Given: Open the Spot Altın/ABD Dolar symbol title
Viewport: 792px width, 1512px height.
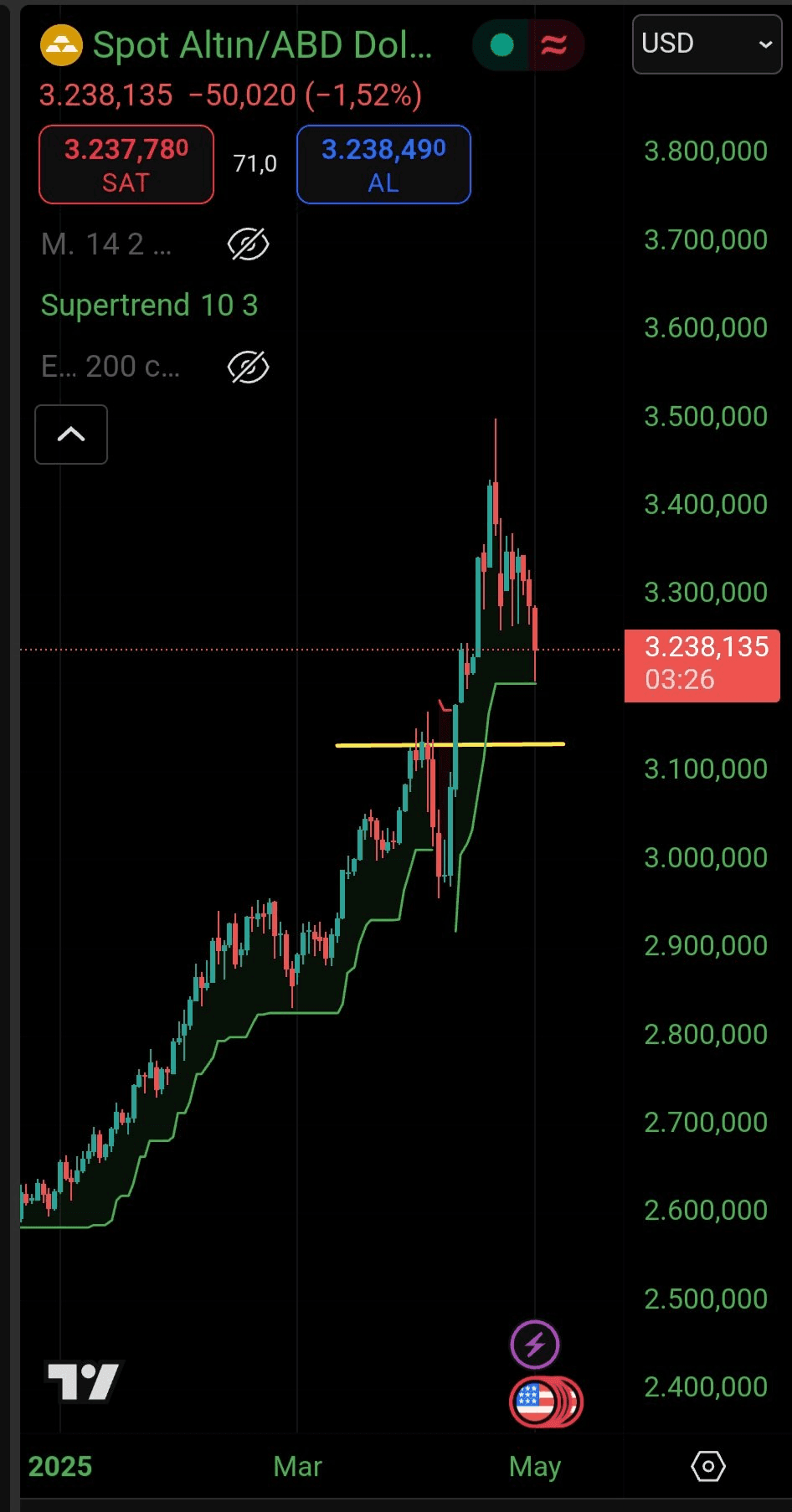Looking at the screenshot, I should (261, 45).
